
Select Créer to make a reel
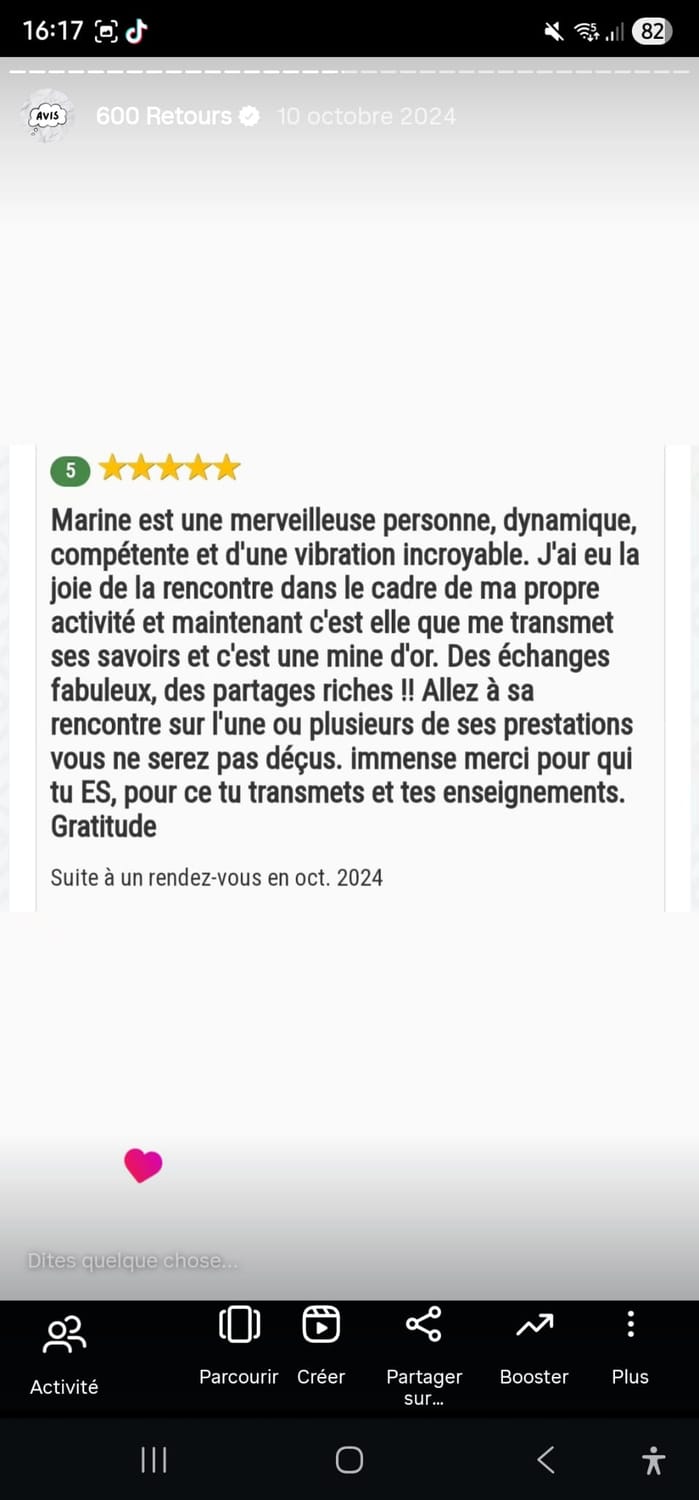coord(321,1345)
